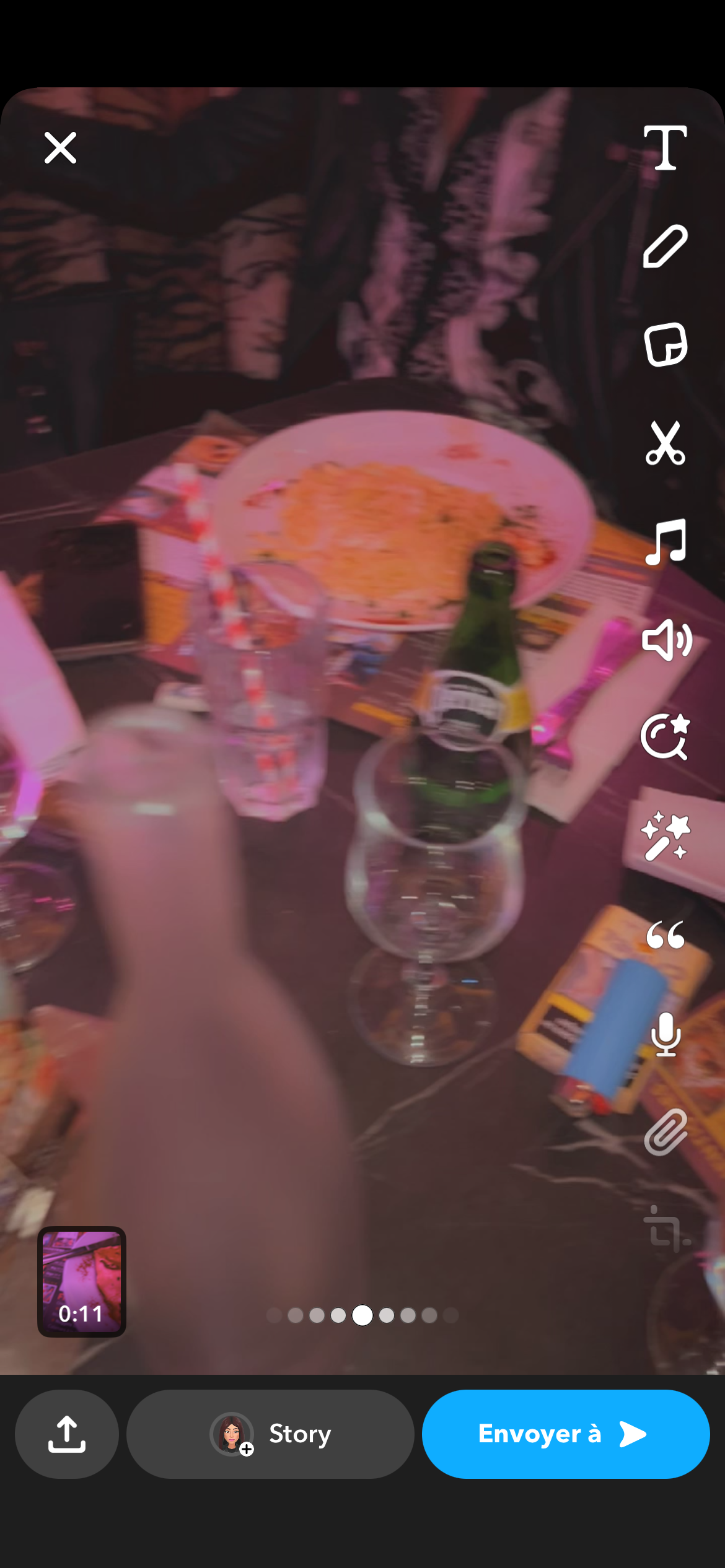Open the microphone voiceover tool
The width and height of the screenshot is (725, 1568).
(x=666, y=1034)
